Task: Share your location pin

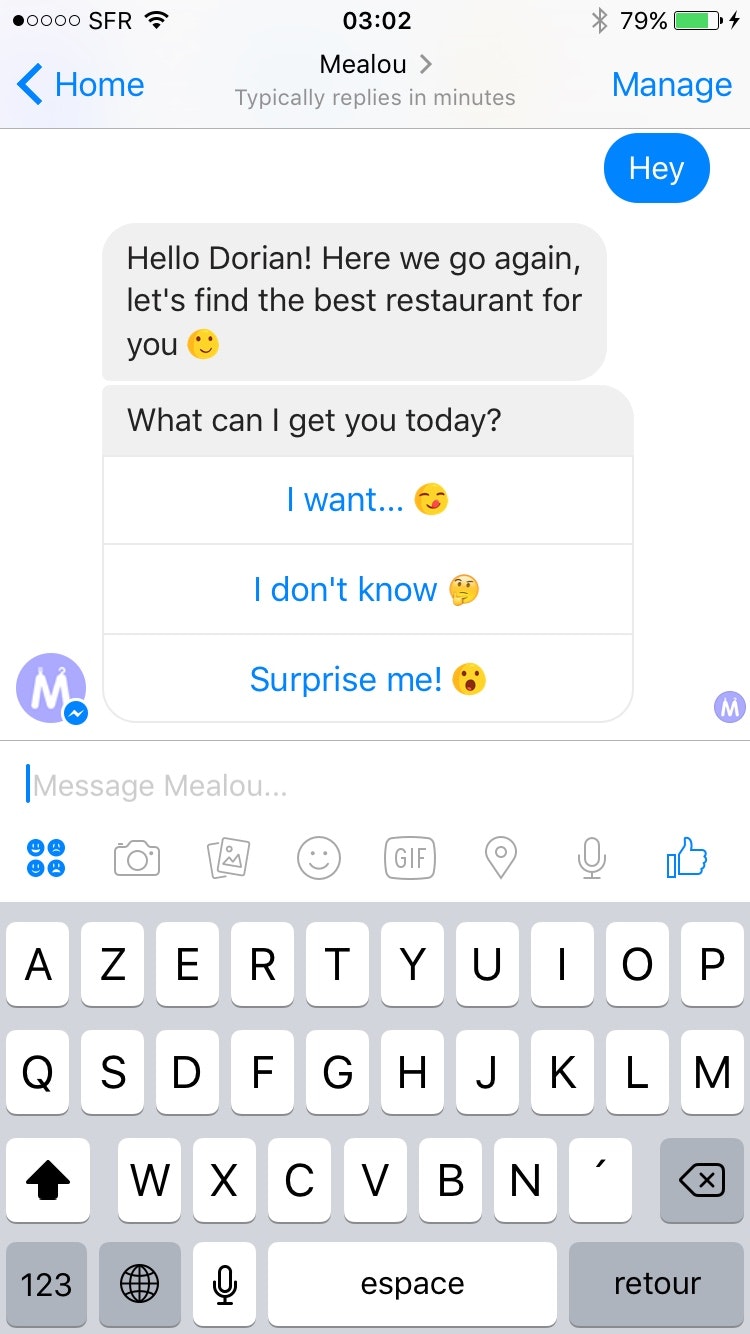Action: tap(500, 858)
